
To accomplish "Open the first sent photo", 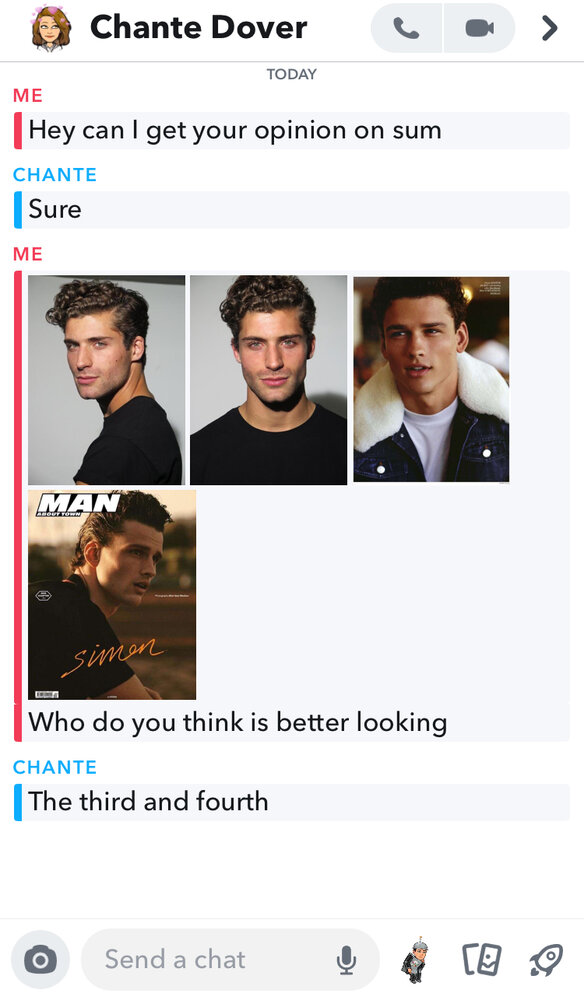I will (106, 380).
